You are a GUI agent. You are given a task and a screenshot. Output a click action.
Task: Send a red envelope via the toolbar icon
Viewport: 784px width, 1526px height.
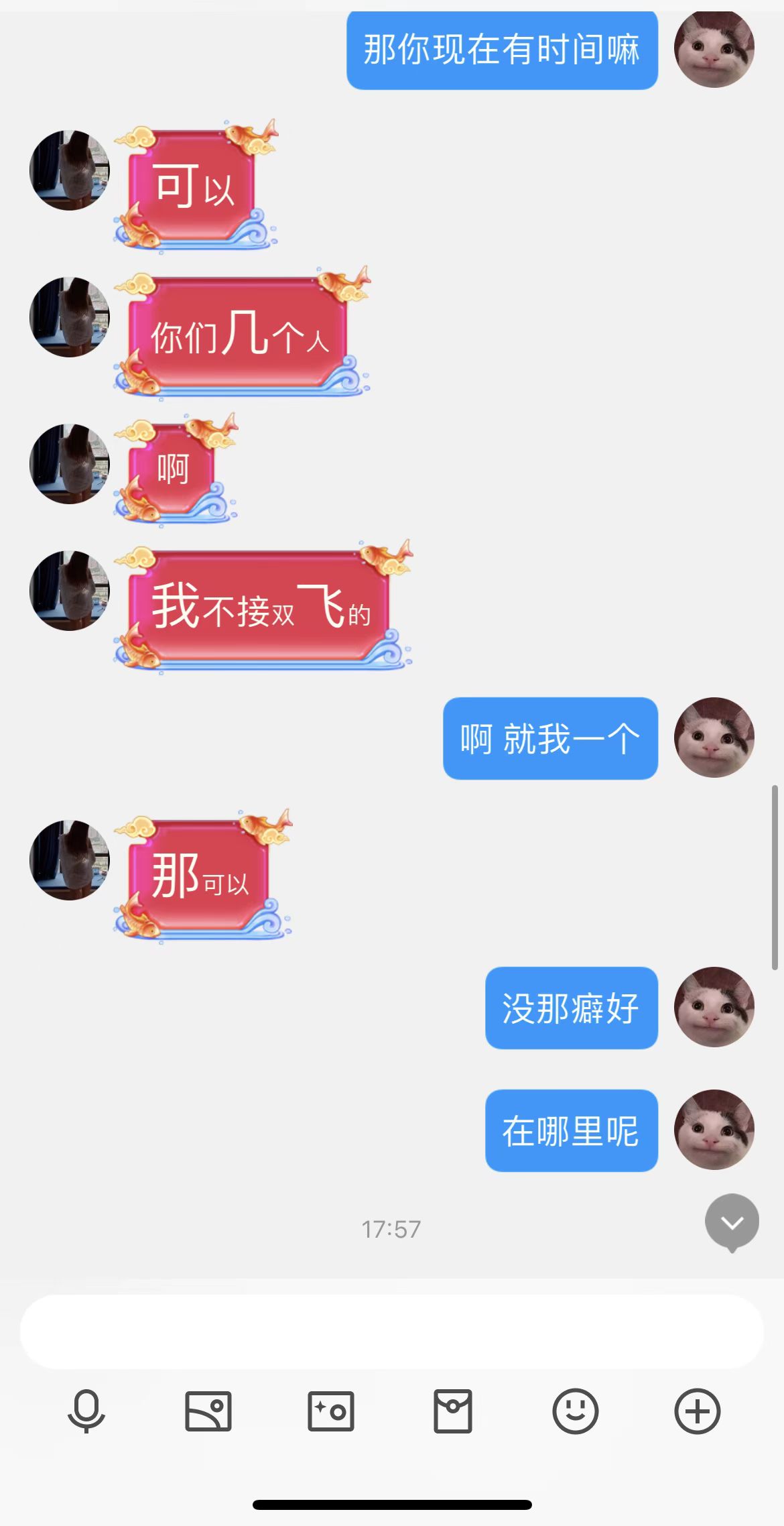453,1411
